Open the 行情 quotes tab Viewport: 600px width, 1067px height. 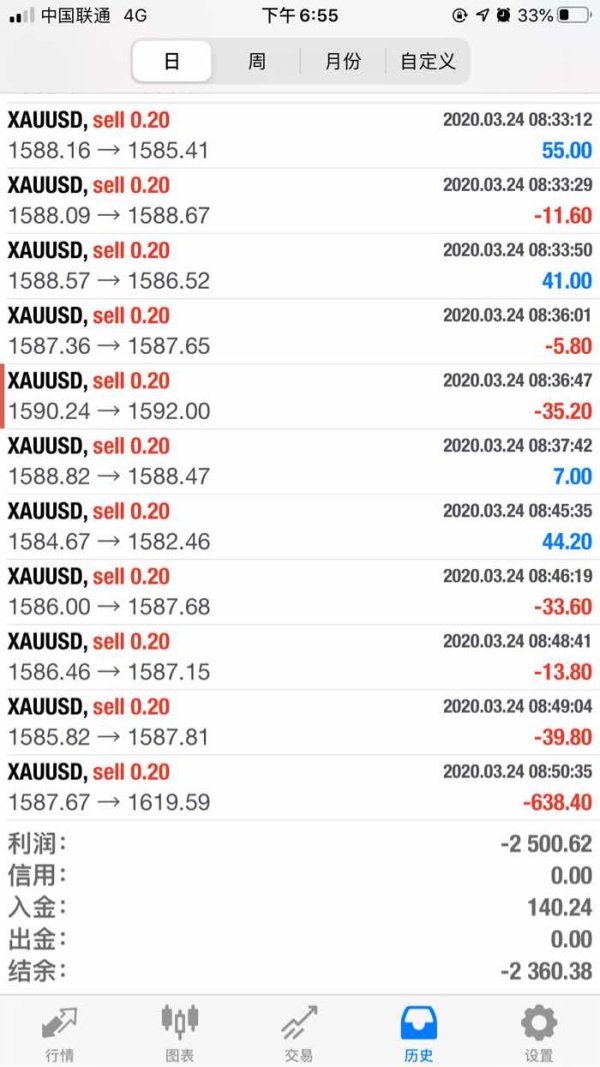[59, 1032]
